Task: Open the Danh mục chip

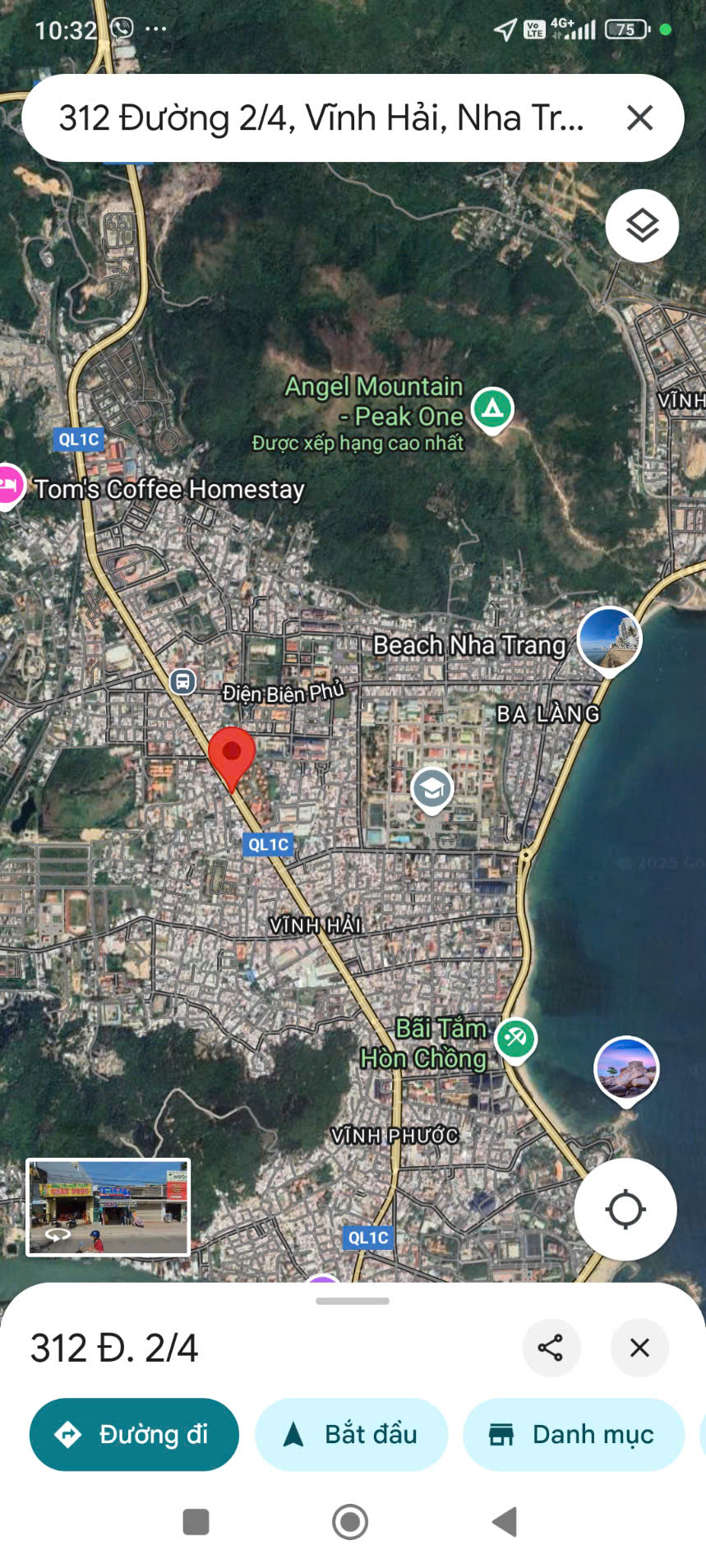Action: (574, 1434)
